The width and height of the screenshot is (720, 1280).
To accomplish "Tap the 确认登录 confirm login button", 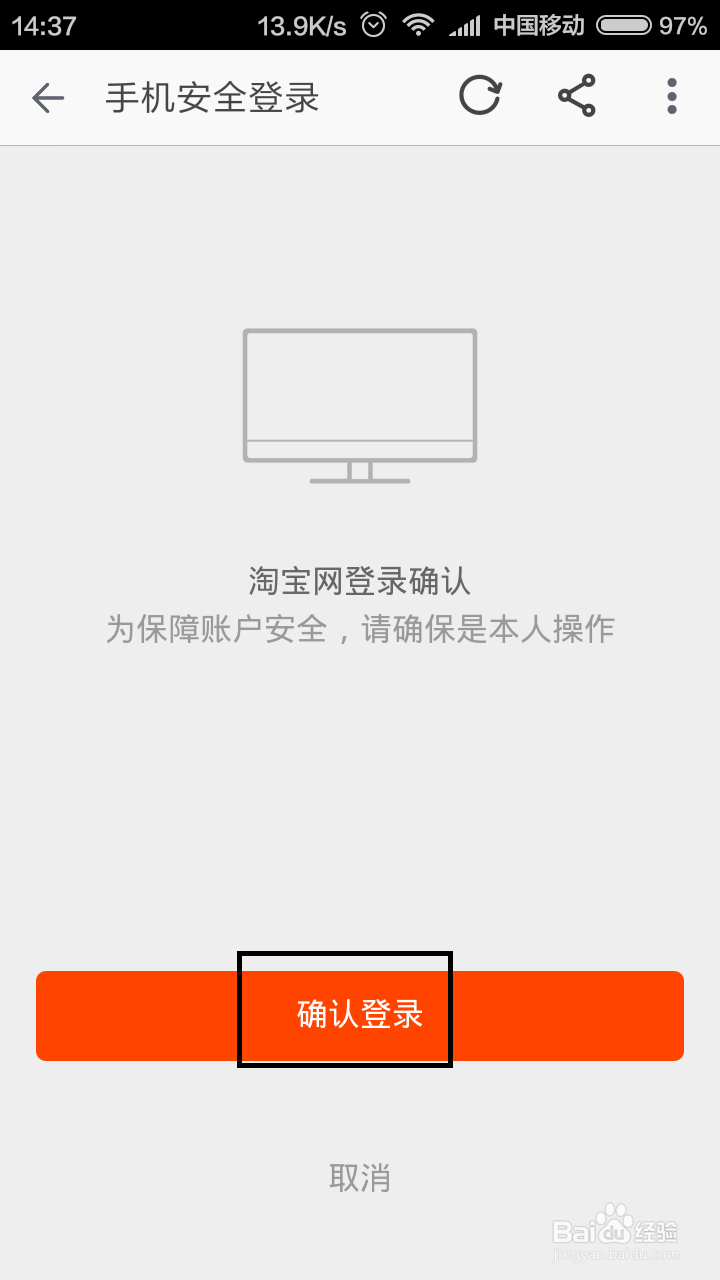I will 360,1015.
